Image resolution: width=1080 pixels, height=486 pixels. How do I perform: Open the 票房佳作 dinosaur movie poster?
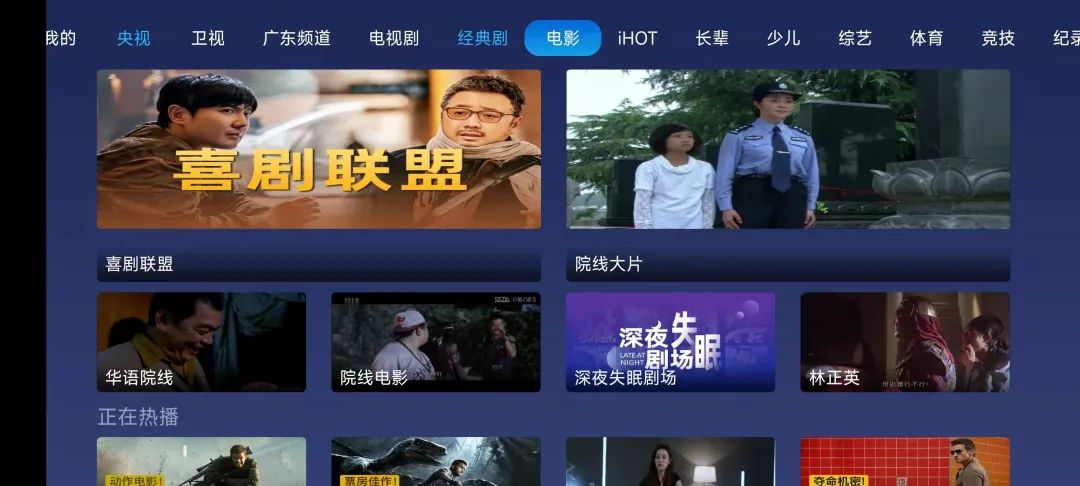click(435, 462)
